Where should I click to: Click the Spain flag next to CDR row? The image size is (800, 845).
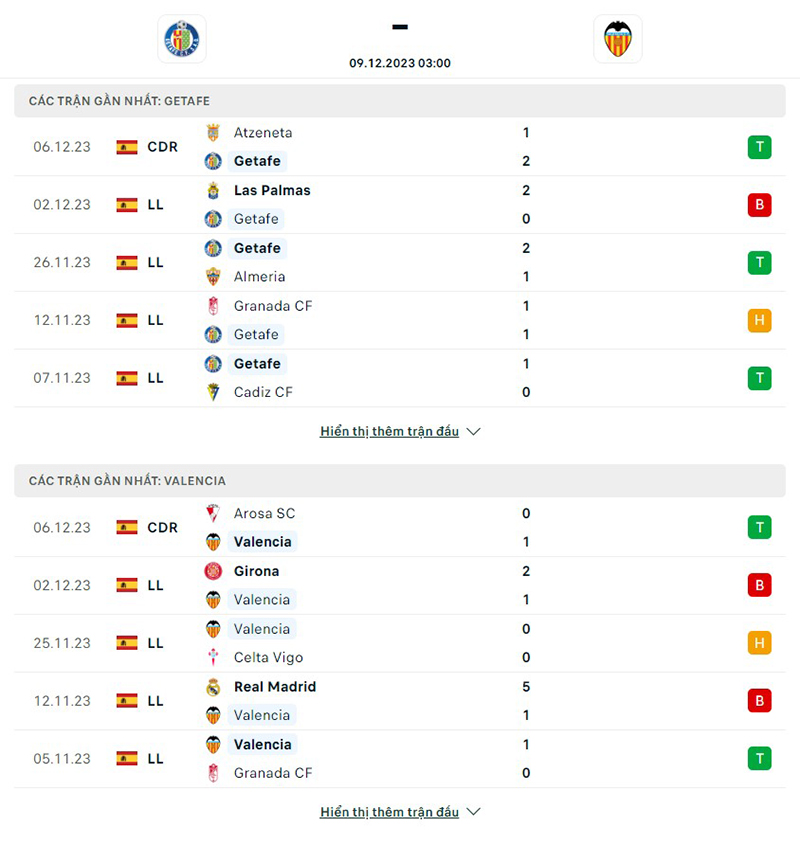coord(128,146)
